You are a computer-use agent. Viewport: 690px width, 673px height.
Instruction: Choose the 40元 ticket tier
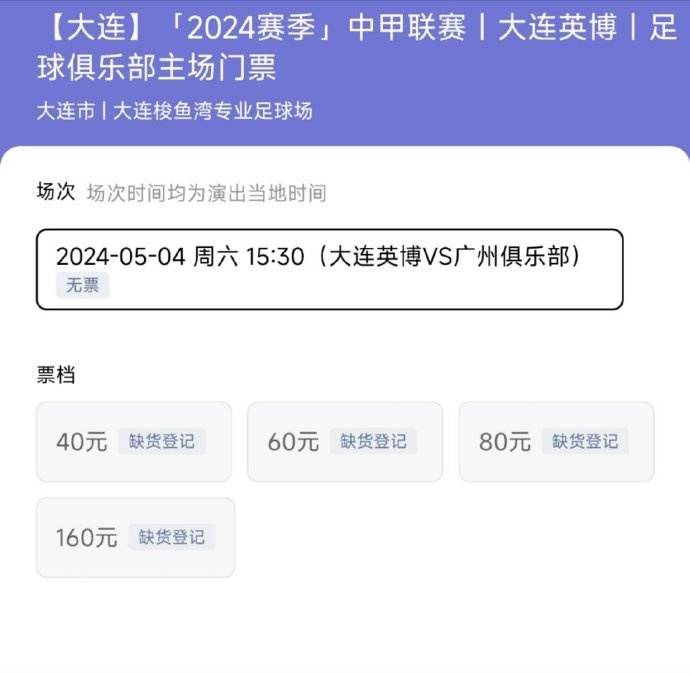coord(133,441)
